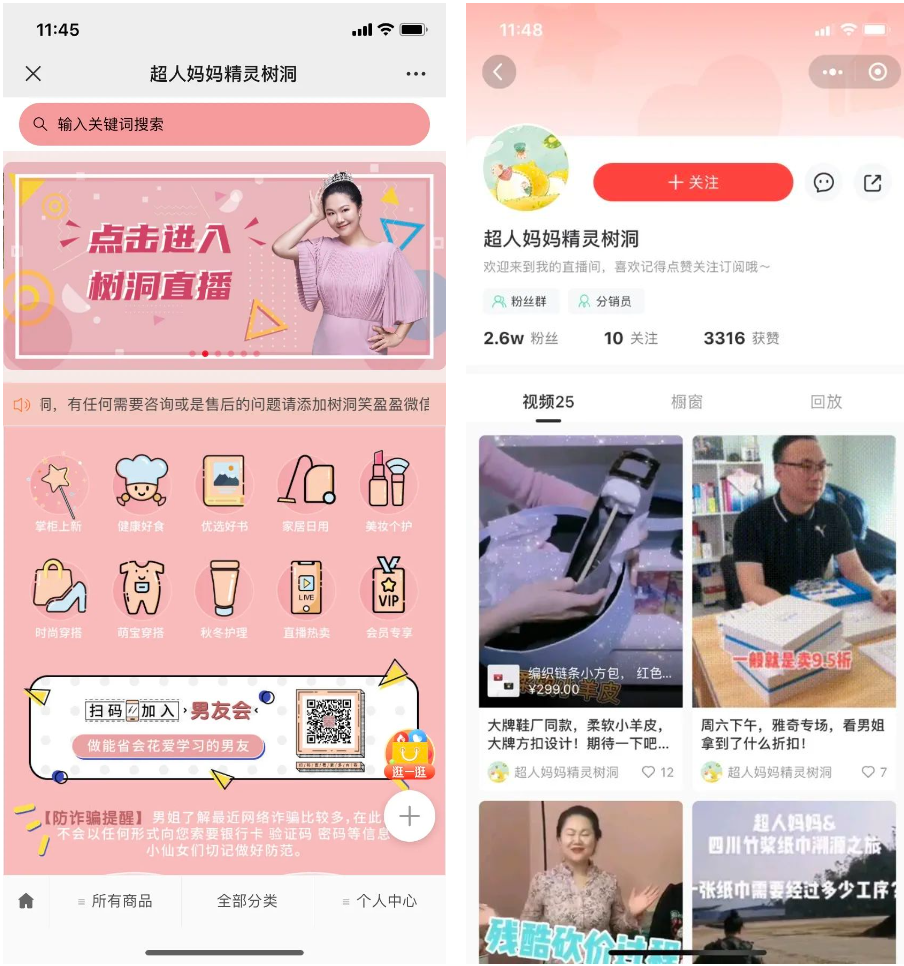Open the 健康好食 category

(141, 491)
